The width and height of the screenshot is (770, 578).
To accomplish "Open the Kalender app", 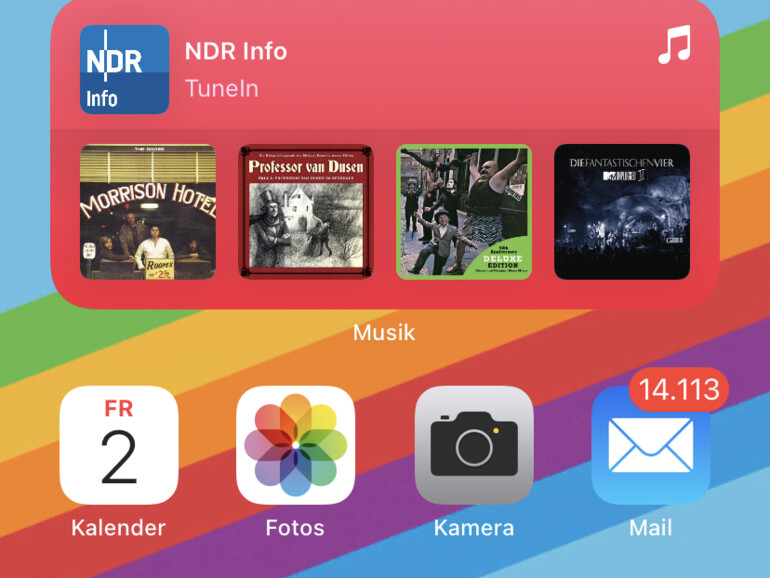I will pos(118,445).
